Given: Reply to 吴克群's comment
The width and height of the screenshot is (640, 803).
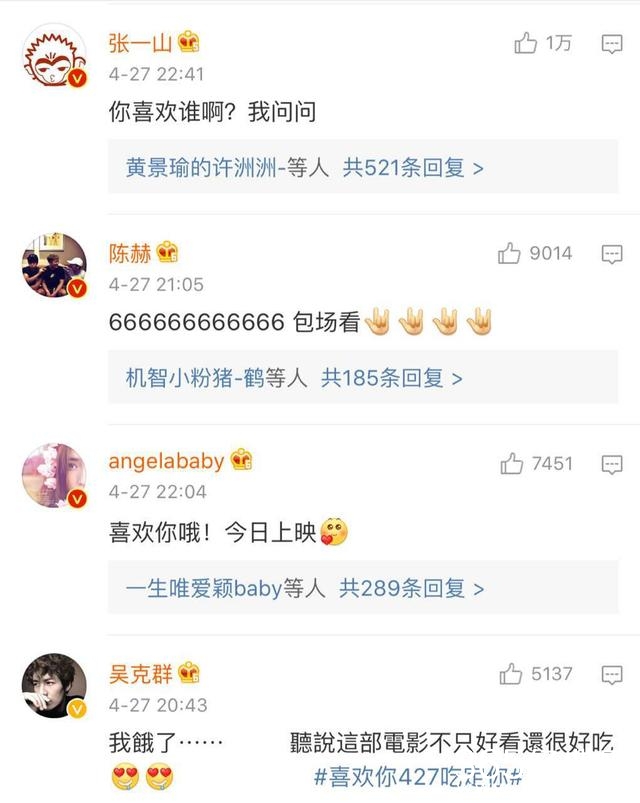Looking at the screenshot, I should point(611,674).
